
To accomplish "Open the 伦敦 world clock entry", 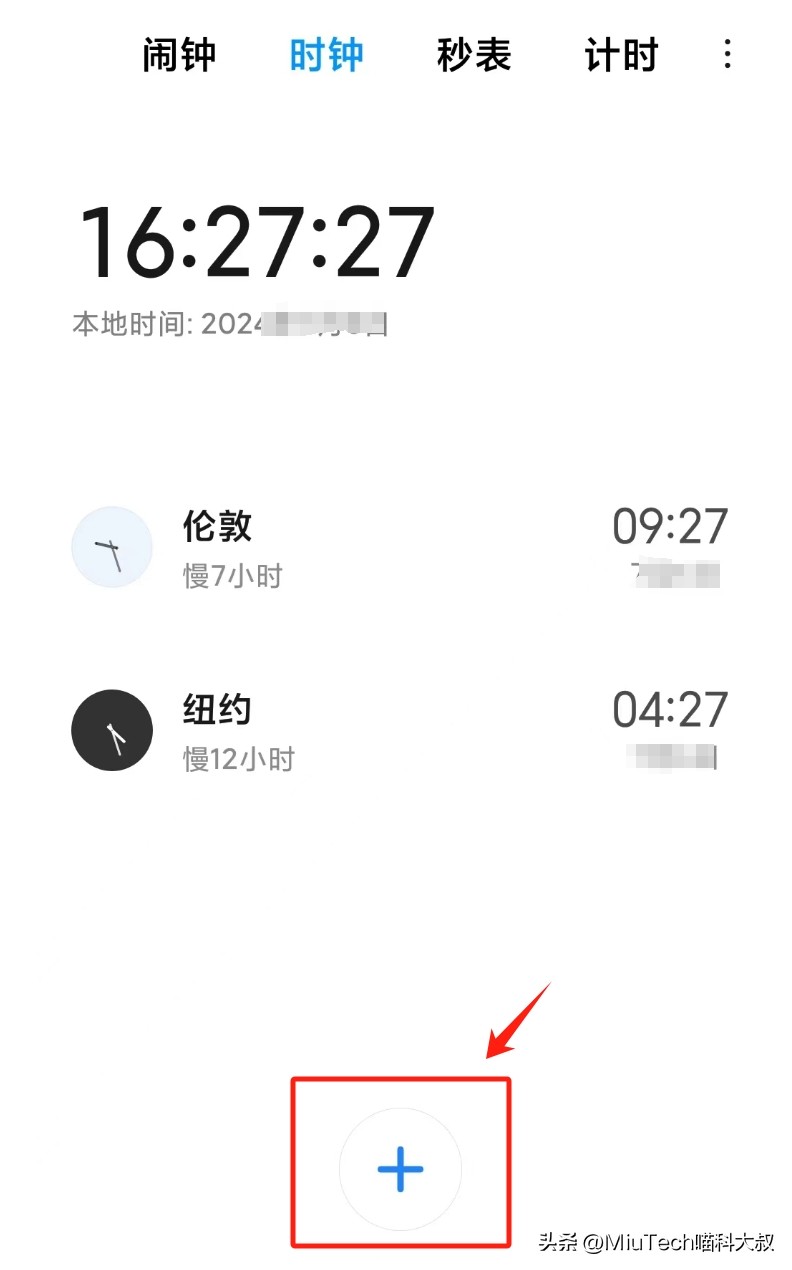I will click(396, 547).
